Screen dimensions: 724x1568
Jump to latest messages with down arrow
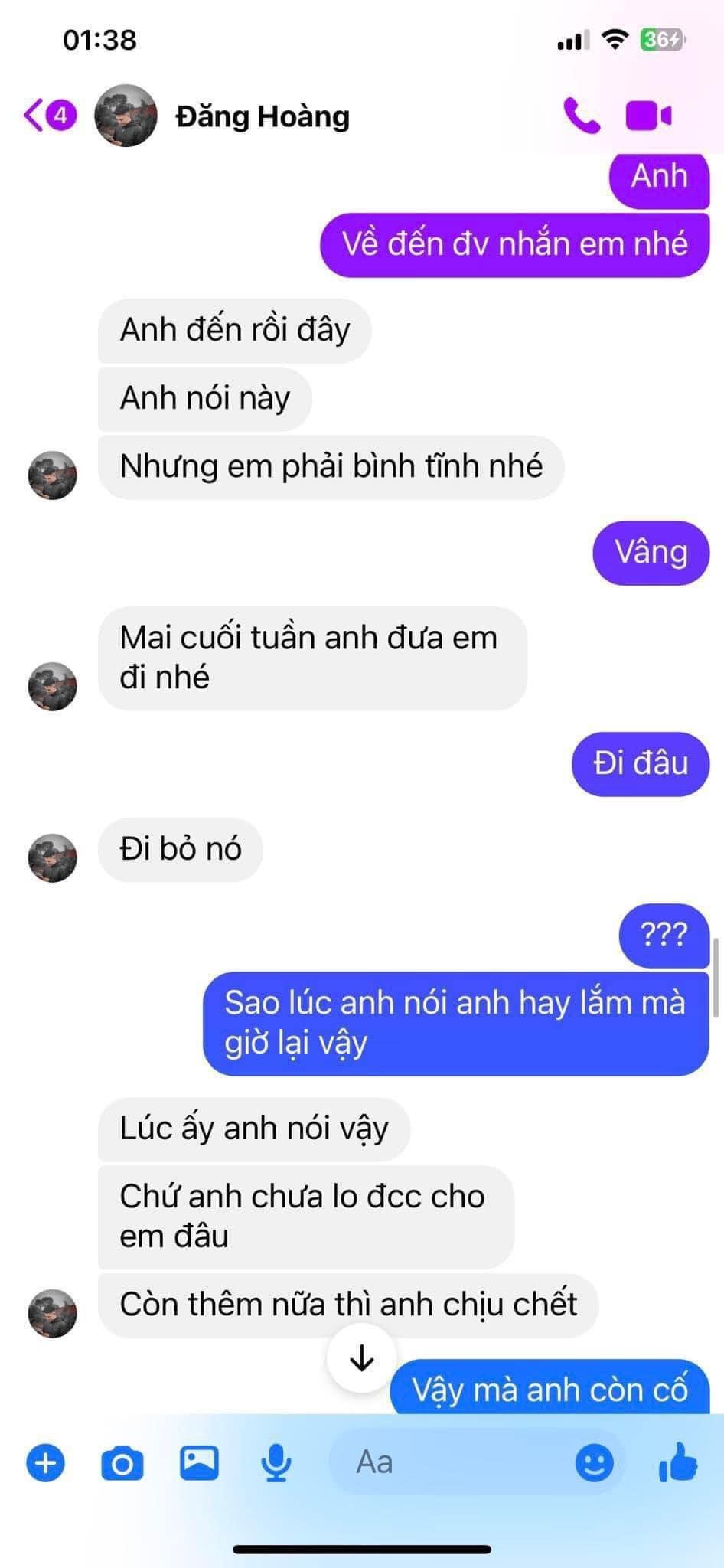(x=361, y=1358)
